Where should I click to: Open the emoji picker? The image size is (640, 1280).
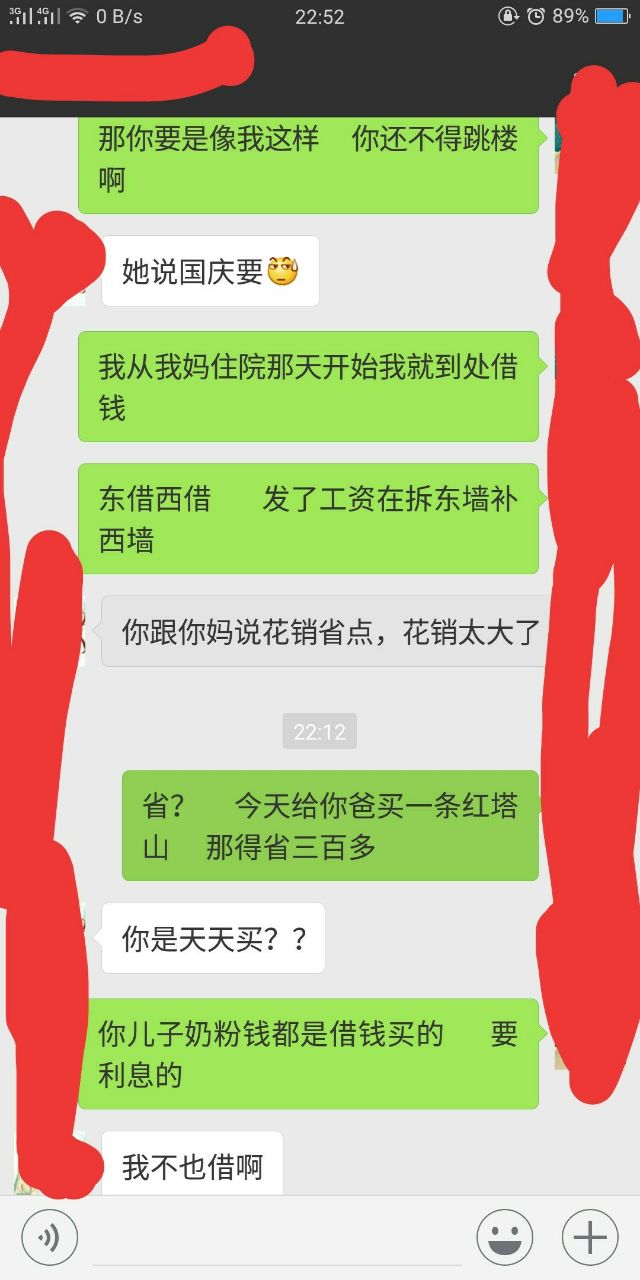504,1237
